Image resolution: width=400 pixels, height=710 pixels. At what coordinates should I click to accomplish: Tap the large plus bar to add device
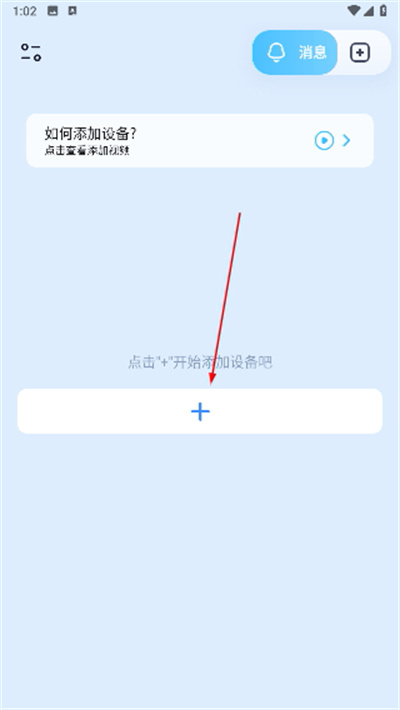point(200,411)
